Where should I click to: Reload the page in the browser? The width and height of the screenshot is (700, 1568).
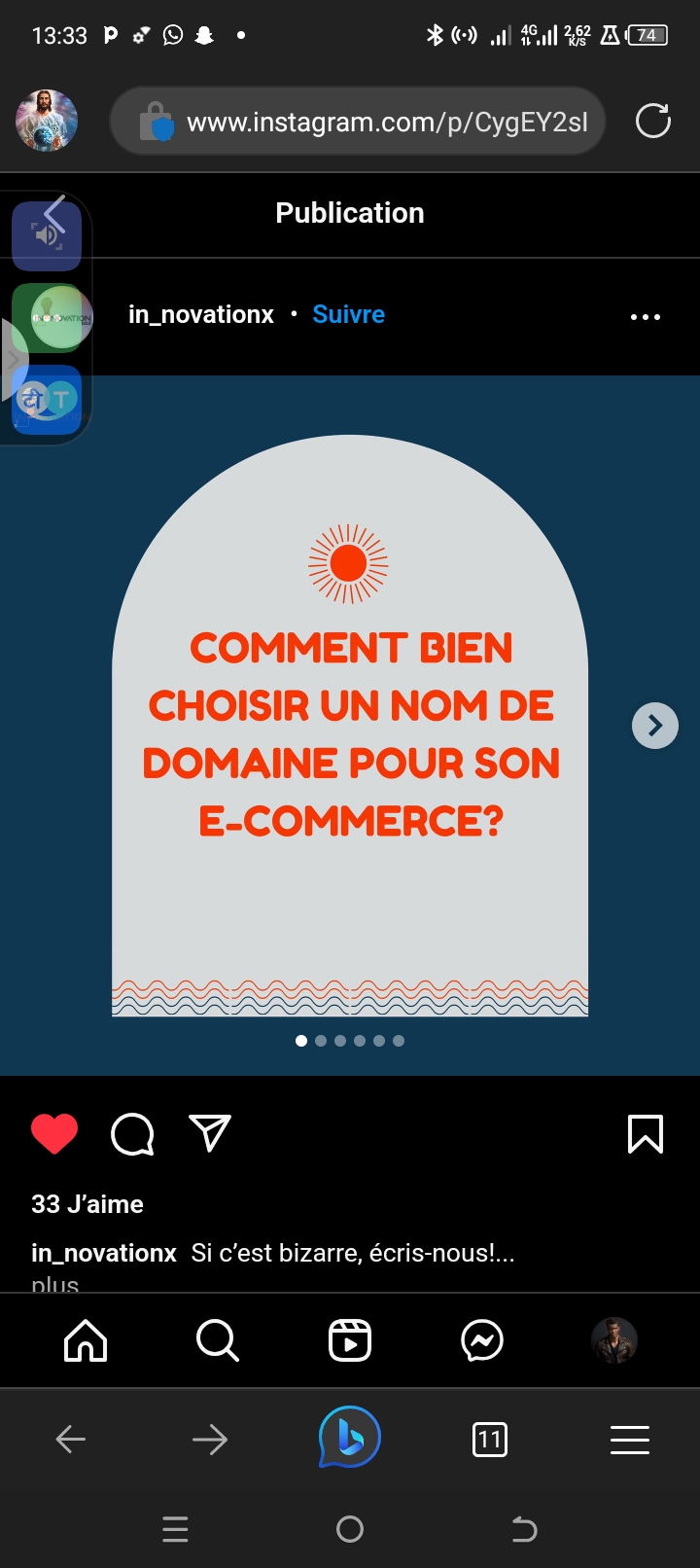pyautogui.click(x=652, y=122)
